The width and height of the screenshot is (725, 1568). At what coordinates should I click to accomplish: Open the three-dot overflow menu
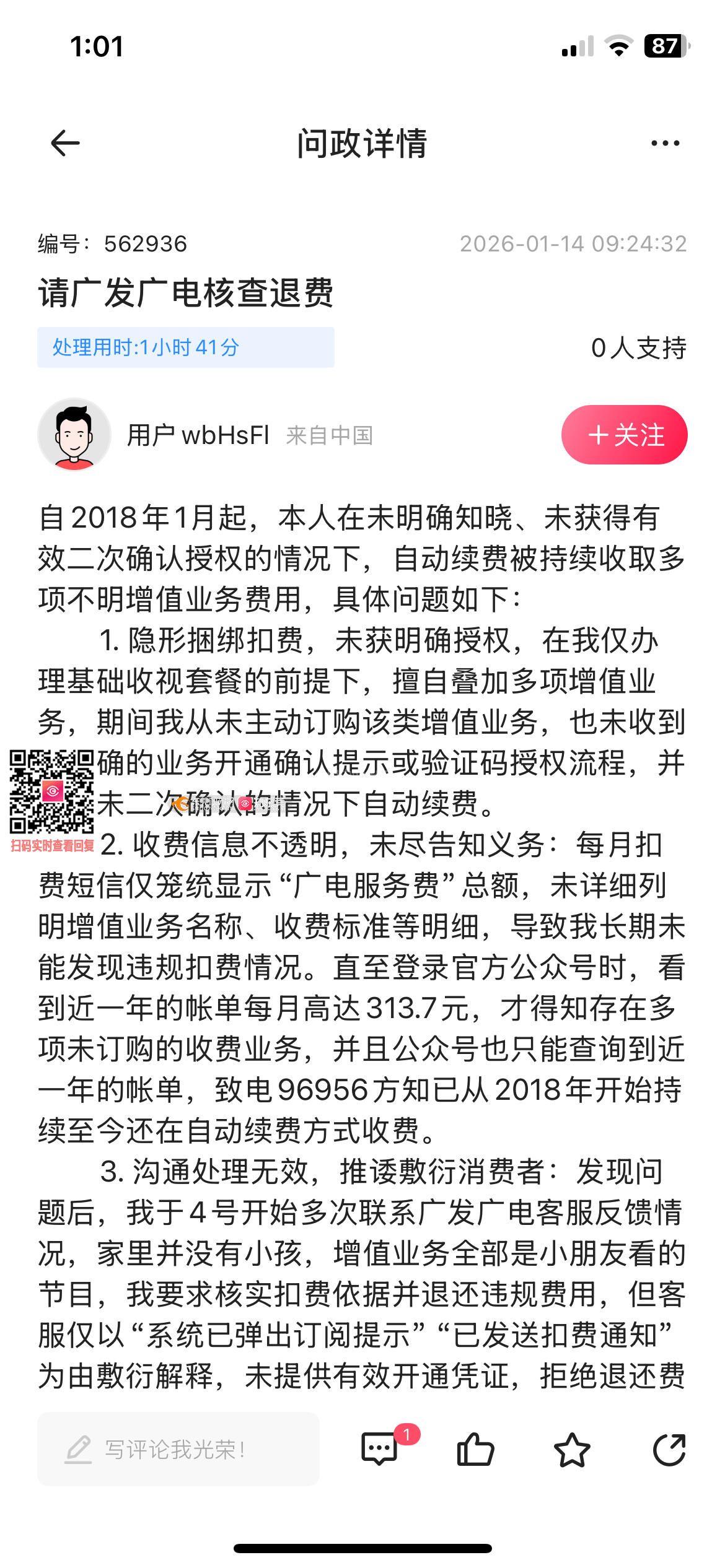(665, 144)
